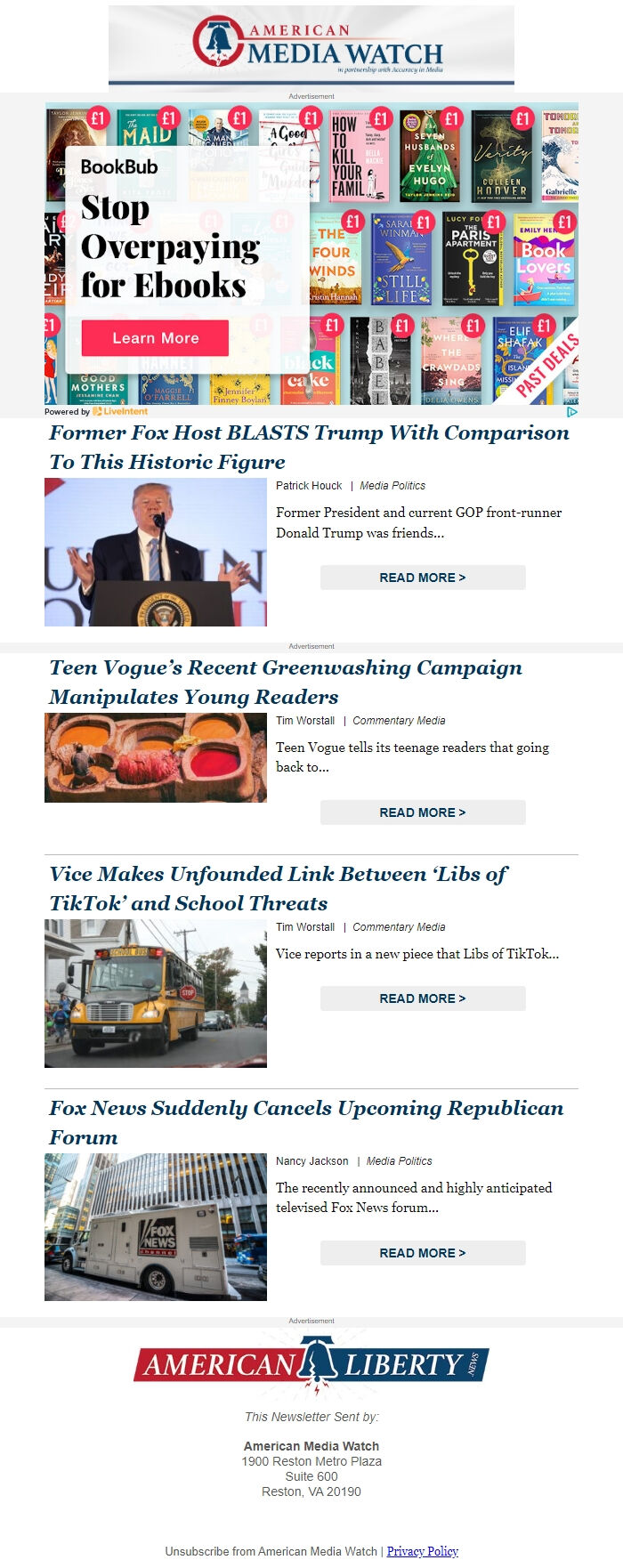623x1568 pixels.
Task: Read more about the Trump comparison story
Action: [x=423, y=578]
